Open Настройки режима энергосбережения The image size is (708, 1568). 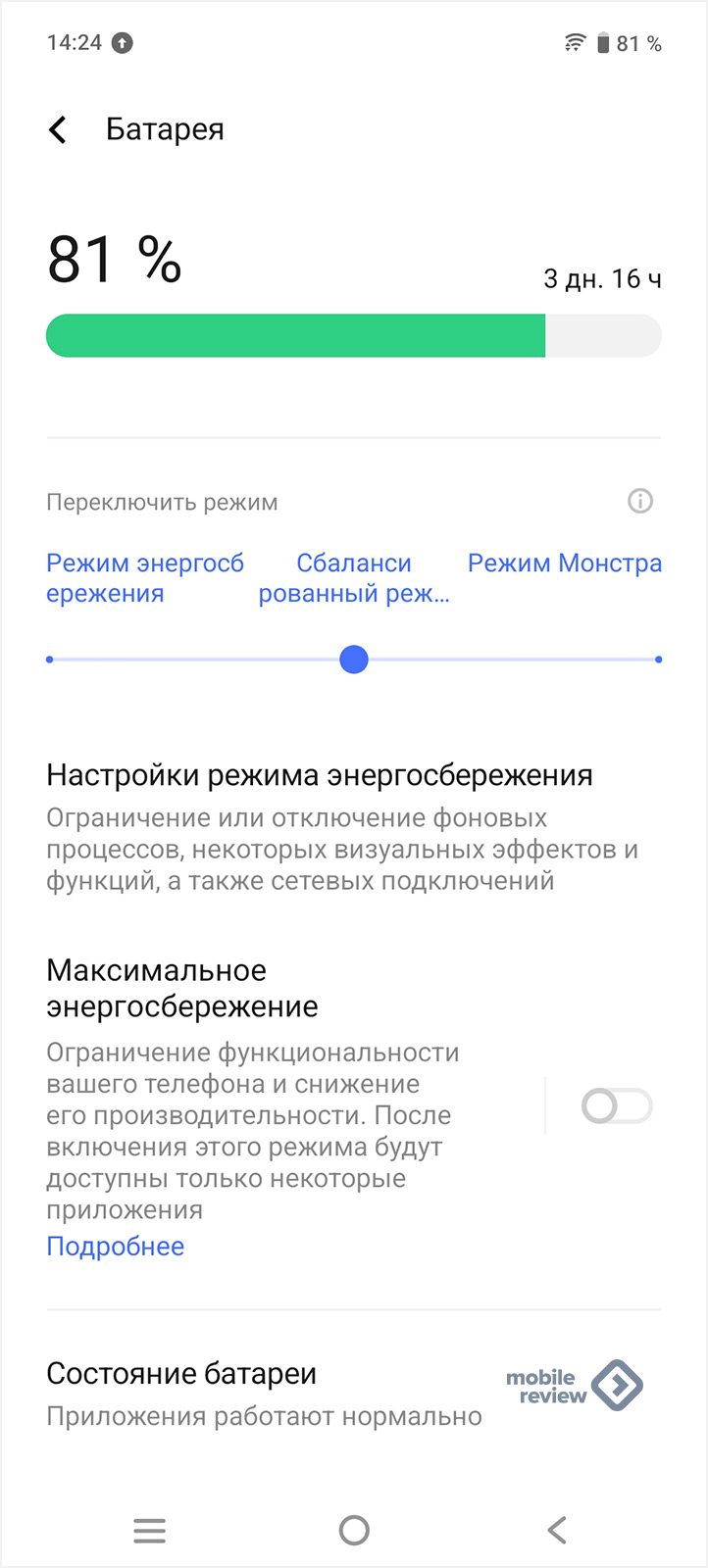point(354,828)
